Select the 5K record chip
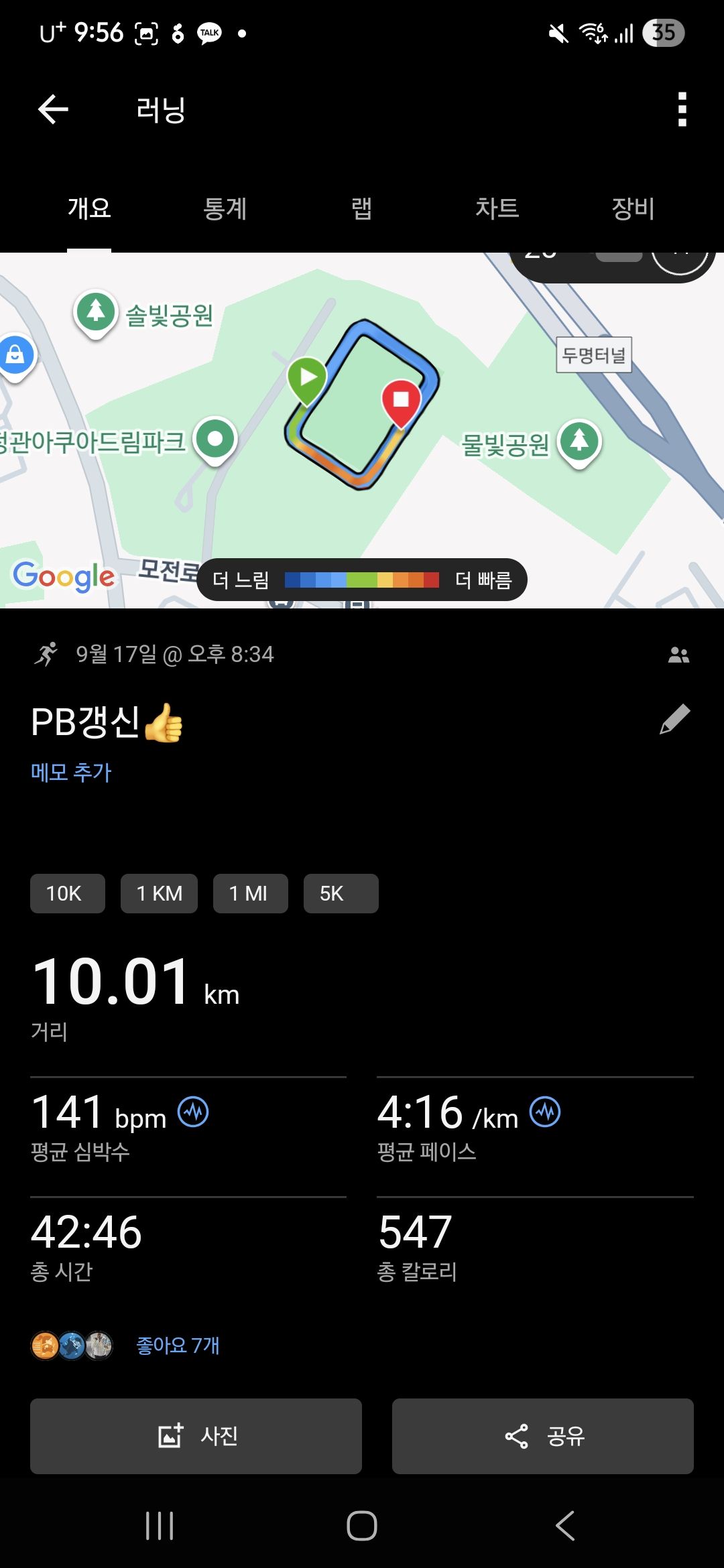724x1568 pixels. pyautogui.click(x=341, y=893)
